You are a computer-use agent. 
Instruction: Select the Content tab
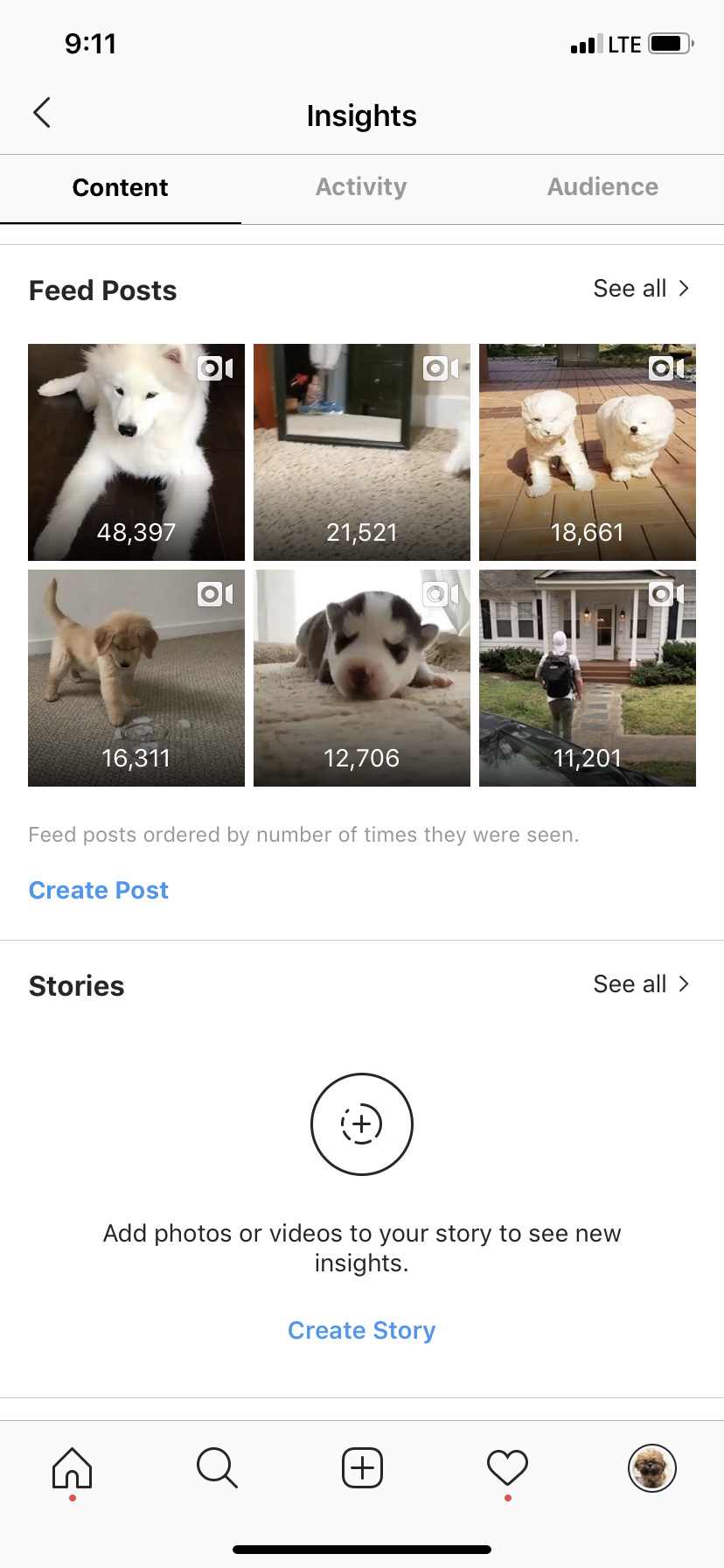click(x=121, y=187)
